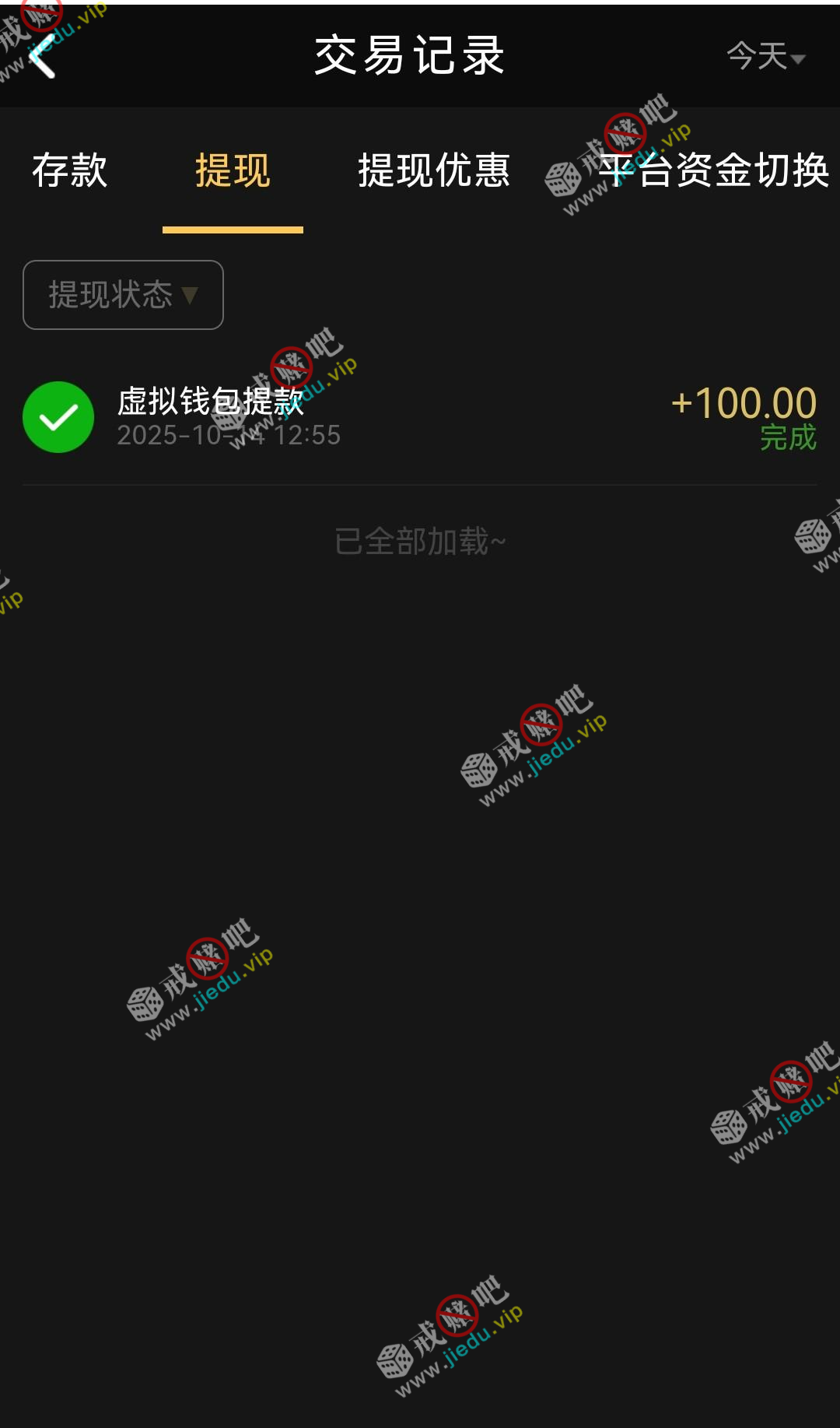The image size is (840, 1428).
Task: Switch to the 提现优惠 tab
Action: (433, 170)
